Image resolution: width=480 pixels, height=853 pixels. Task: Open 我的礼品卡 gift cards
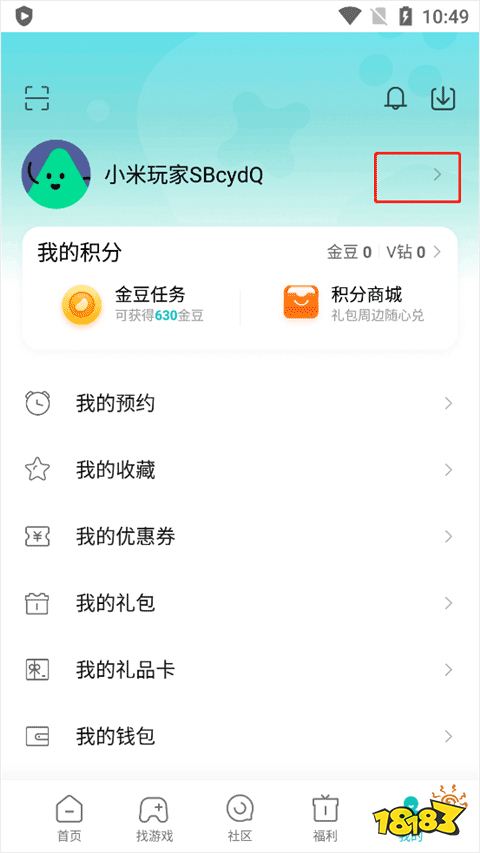(239, 670)
